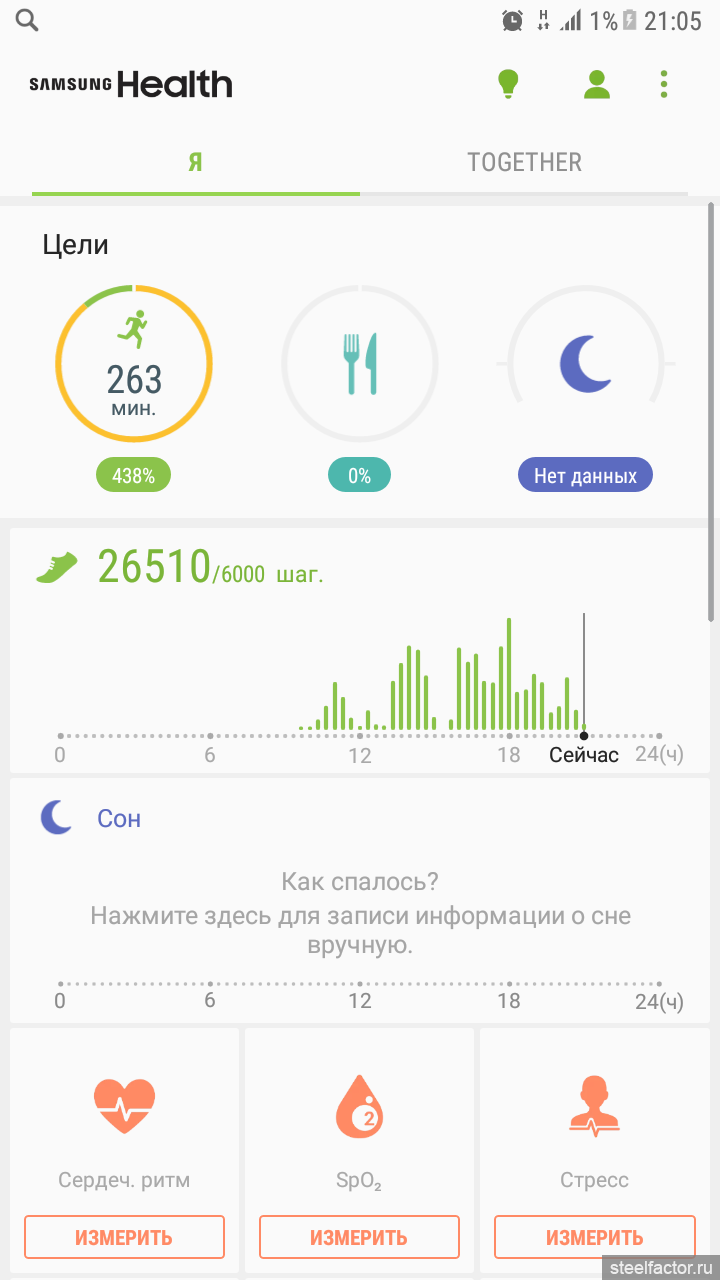This screenshot has width=720, height=1280.
Task: Open the sleep goal showing Нет данных
Action: tap(585, 363)
